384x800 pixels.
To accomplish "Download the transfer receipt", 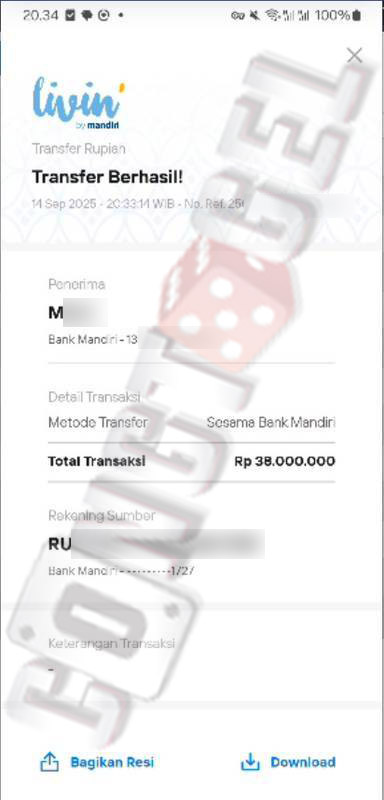I will [288, 762].
